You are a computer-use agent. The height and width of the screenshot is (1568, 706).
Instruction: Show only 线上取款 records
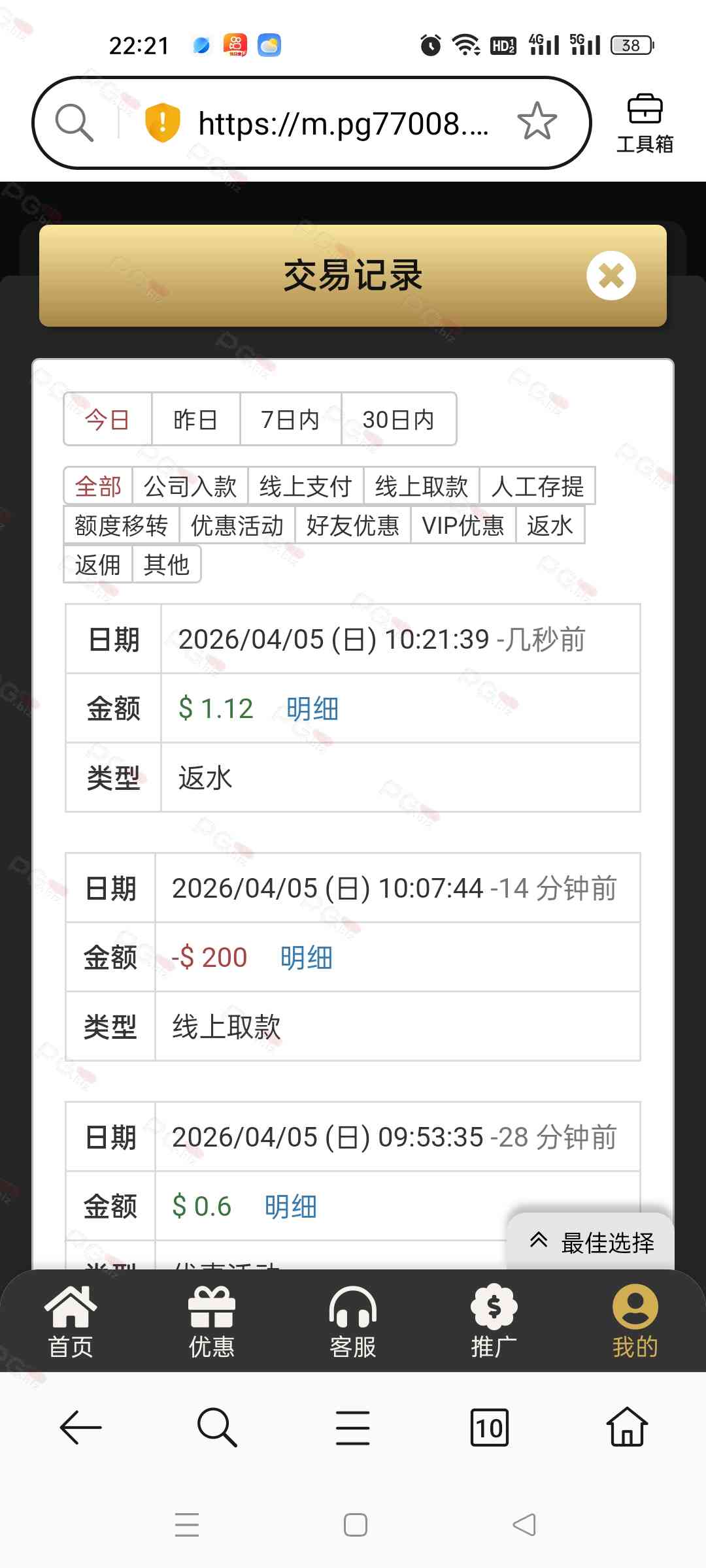422,486
